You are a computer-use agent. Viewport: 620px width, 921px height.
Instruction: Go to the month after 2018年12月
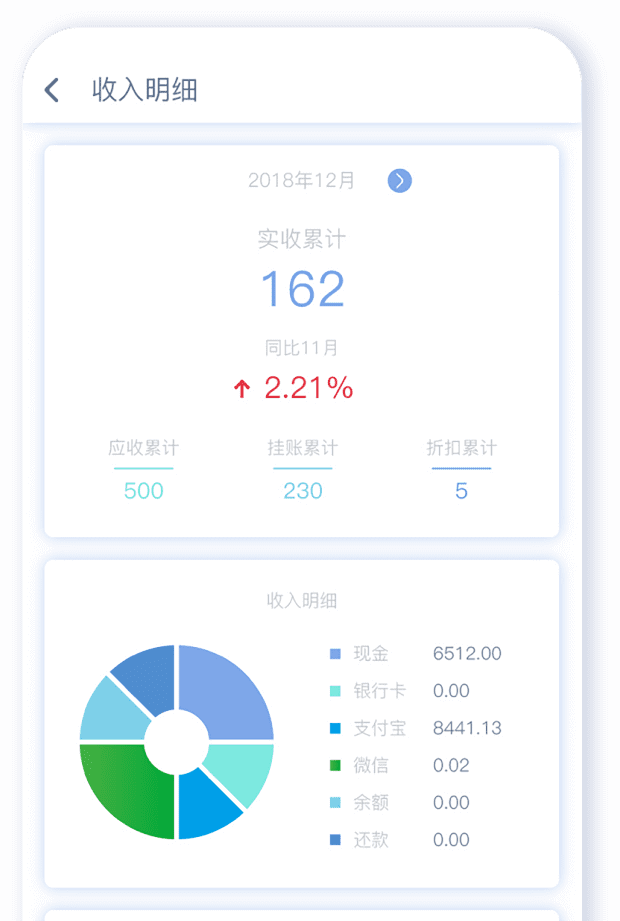point(399,181)
